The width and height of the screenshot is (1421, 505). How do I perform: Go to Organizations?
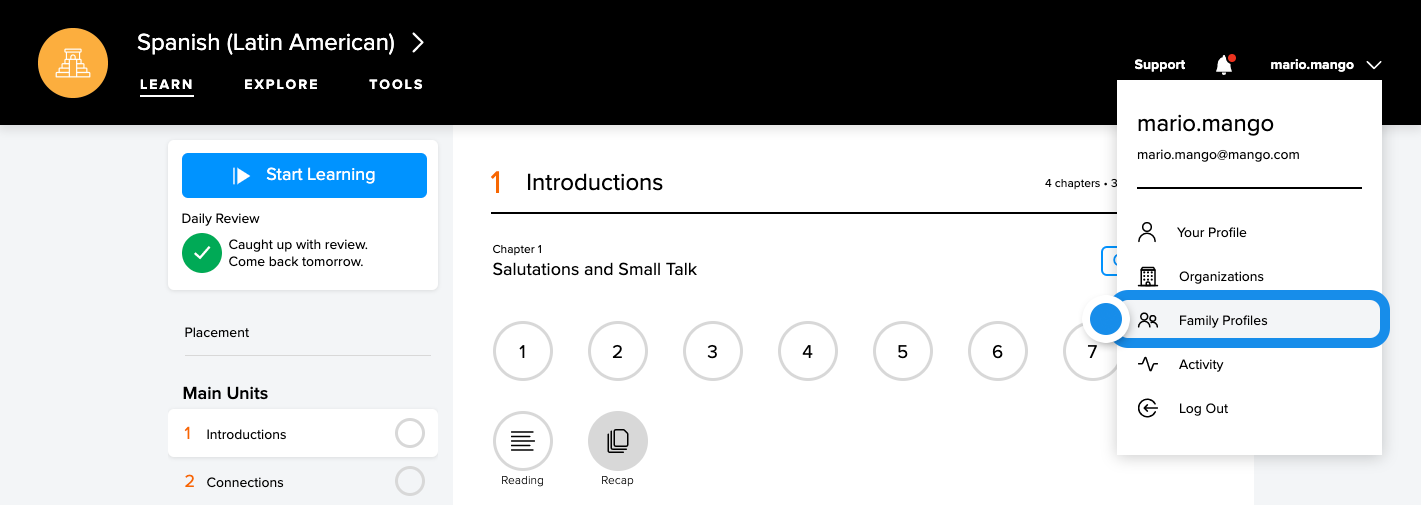tap(1220, 276)
